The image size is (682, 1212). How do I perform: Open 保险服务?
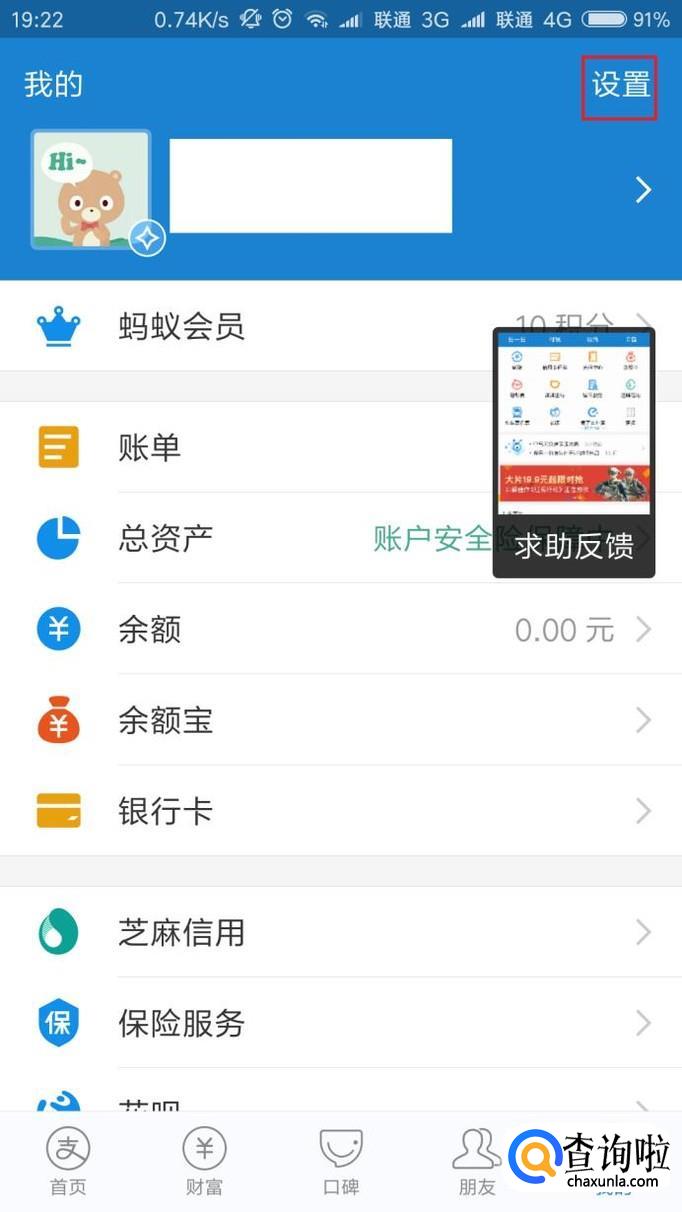click(x=181, y=1024)
